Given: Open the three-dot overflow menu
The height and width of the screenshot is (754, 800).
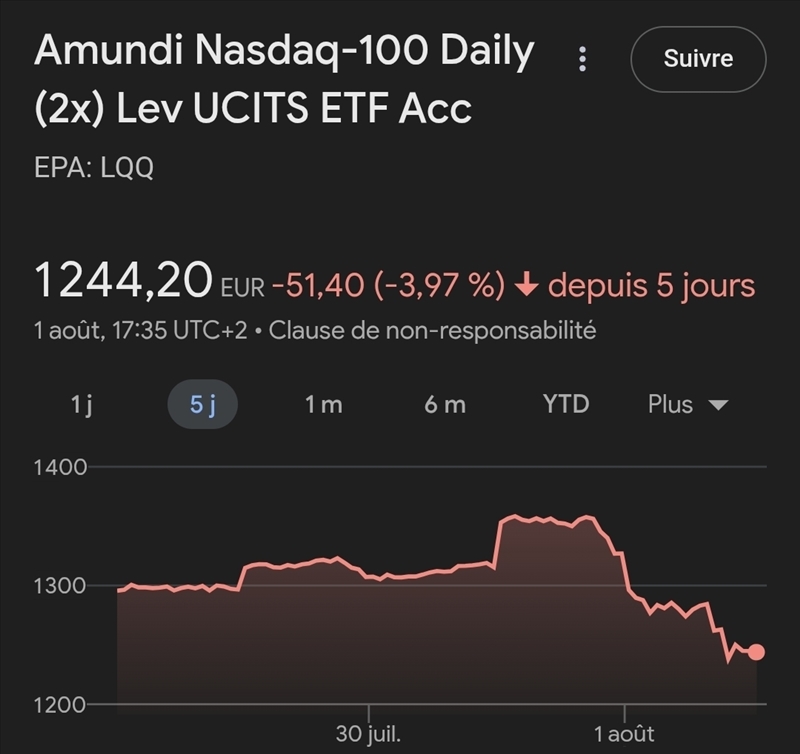Looking at the screenshot, I should pyautogui.click(x=582, y=59).
